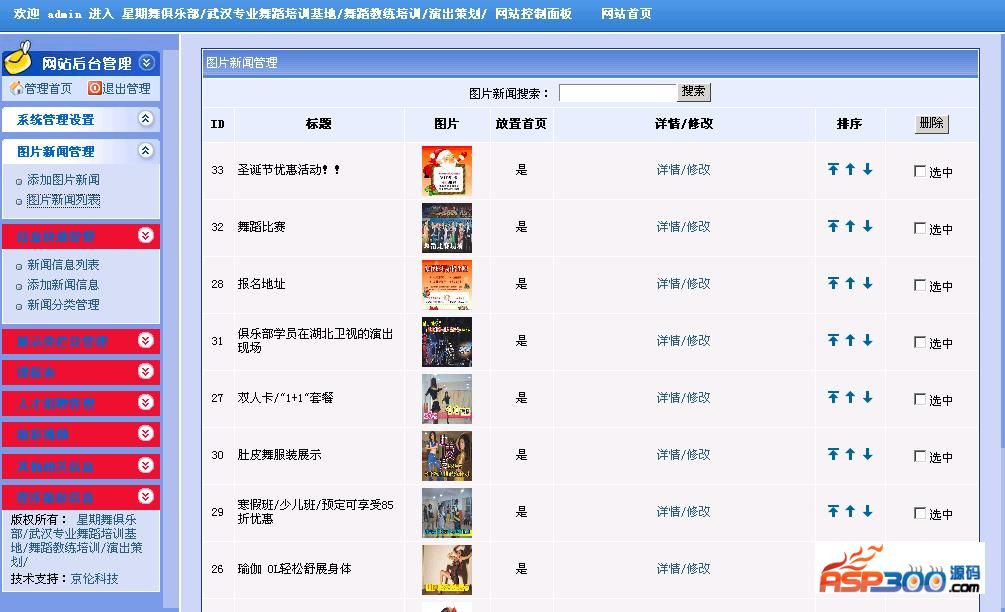Open 网站首页 in the top bar
The image size is (1005, 612).
(x=626, y=14)
